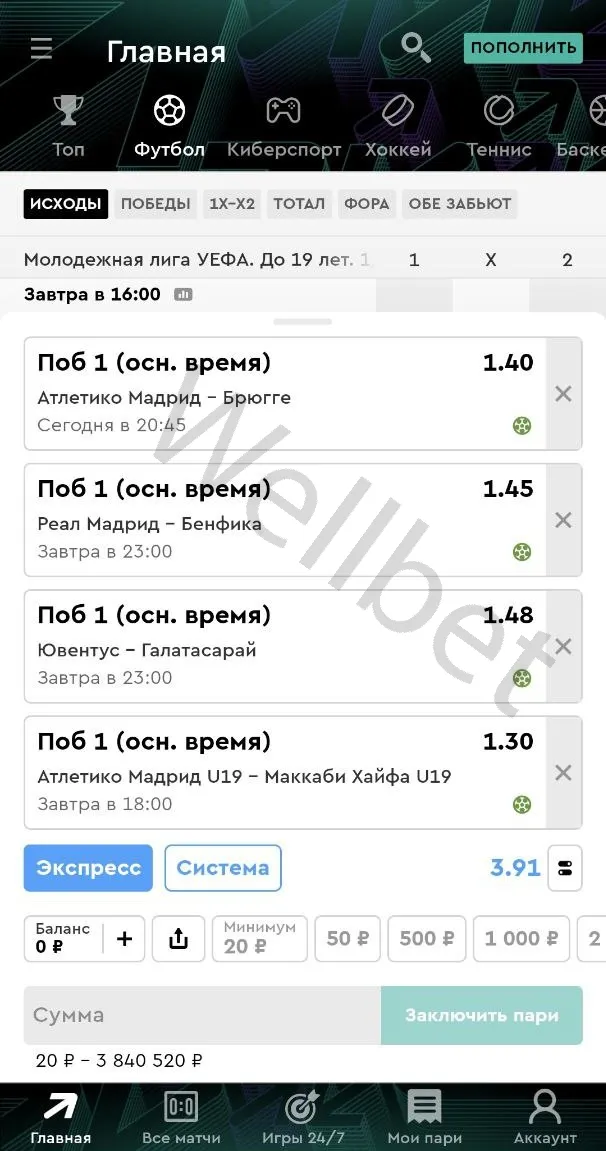Share the bet slip

tap(179, 939)
